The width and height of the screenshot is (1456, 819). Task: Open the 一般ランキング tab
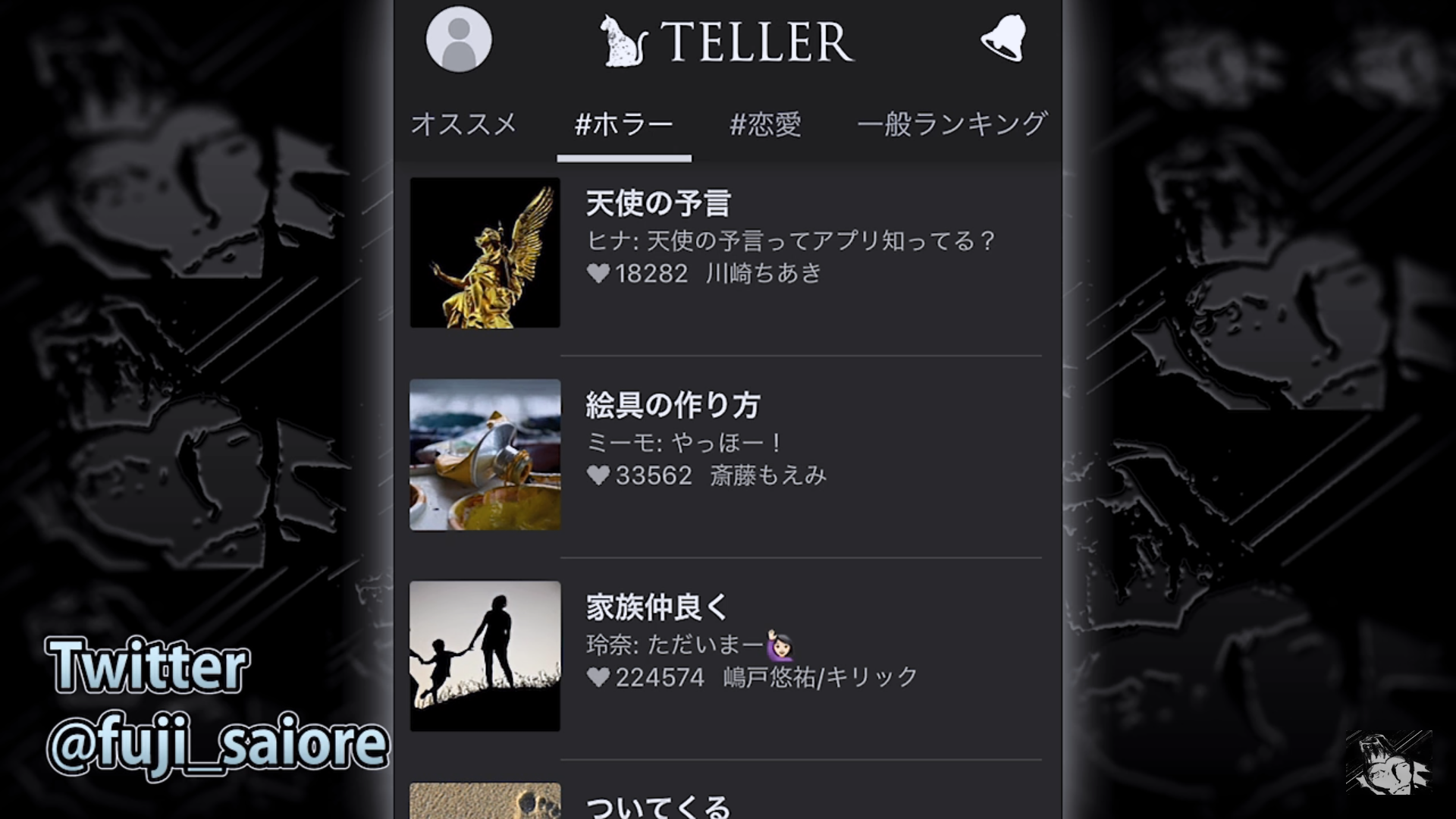click(952, 124)
